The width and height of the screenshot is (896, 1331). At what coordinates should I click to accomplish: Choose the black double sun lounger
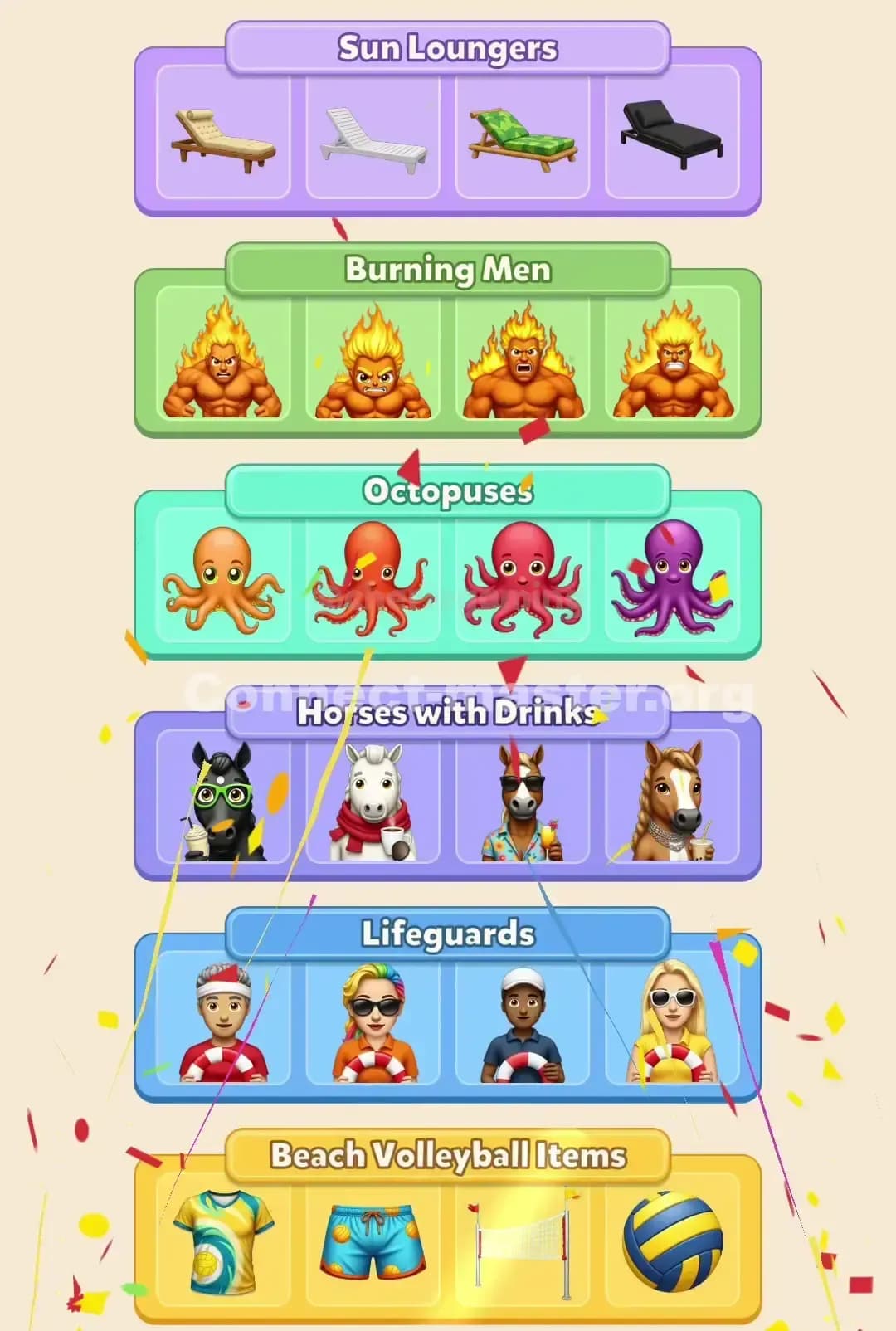pos(672,137)
